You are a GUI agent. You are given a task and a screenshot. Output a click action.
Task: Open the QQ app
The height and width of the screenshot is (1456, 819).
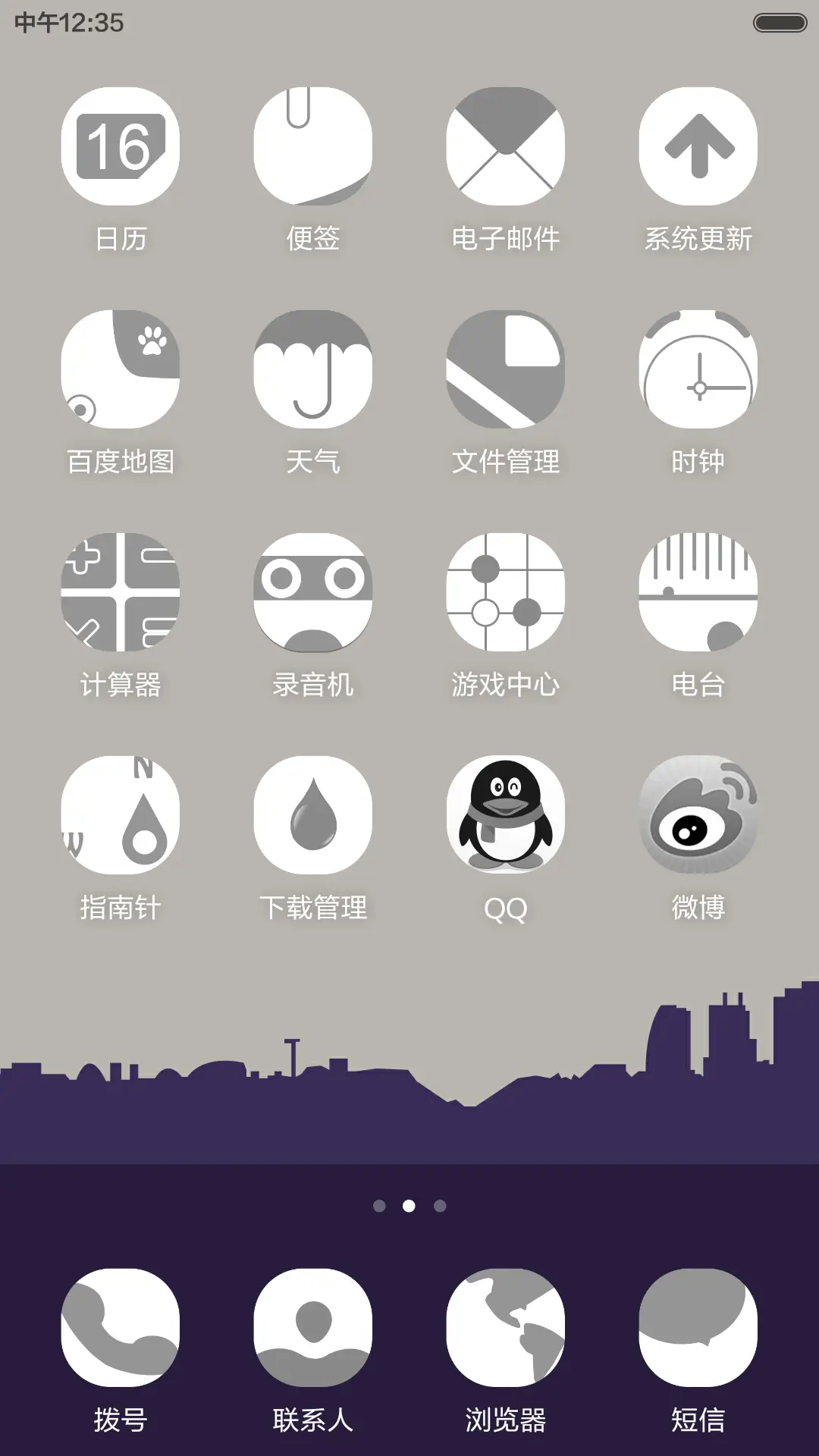coord(505,814)
